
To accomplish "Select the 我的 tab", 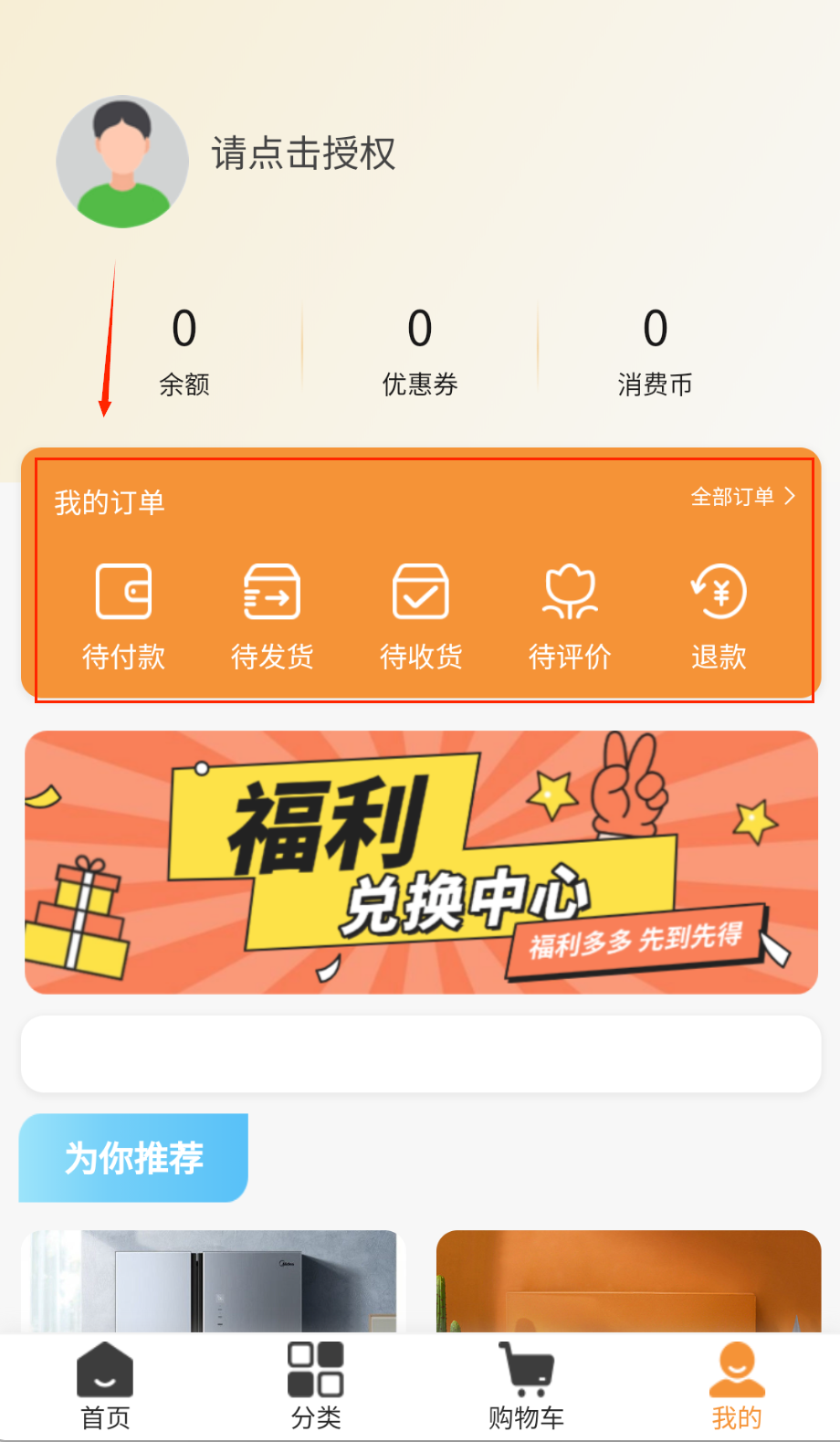I will pyautogui.click(x=736, y=1386).
